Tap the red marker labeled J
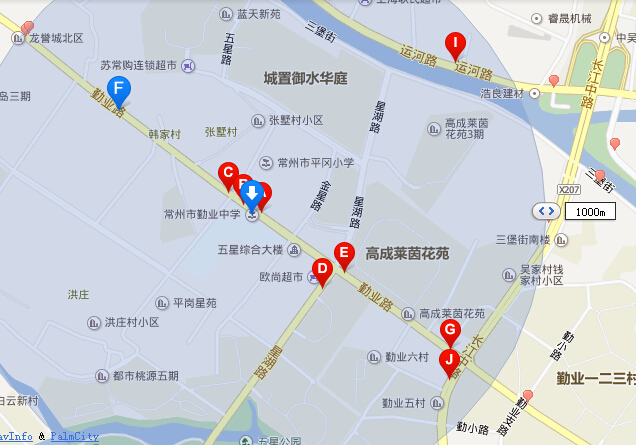Screen dimensions: 636x445 click(449, 359)
